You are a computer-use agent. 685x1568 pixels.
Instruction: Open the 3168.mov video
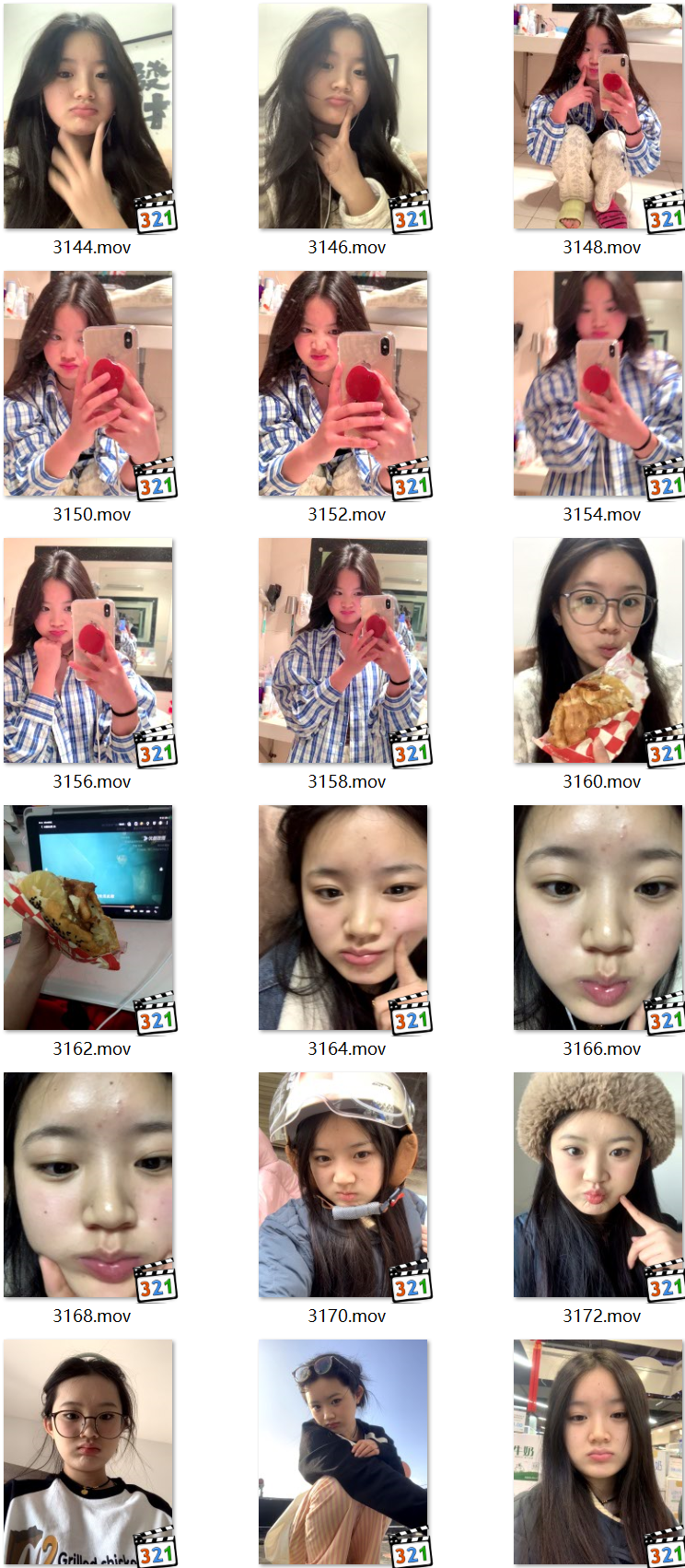88,1185
